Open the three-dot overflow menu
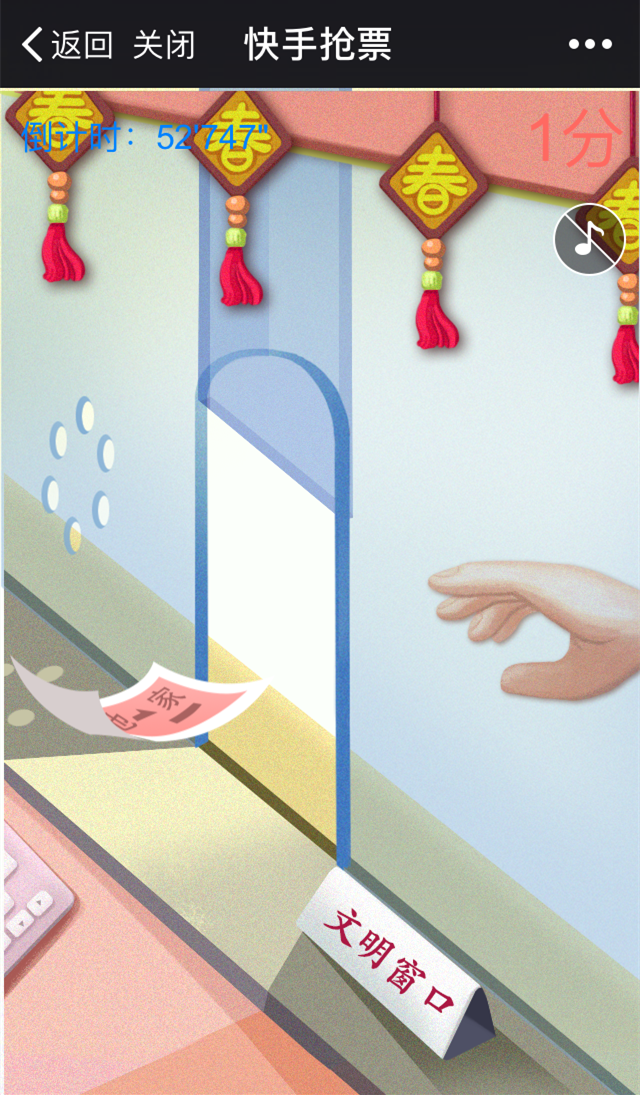Image resolution: width=640 pixels, height=1095 pixels. tap(590, 45)
